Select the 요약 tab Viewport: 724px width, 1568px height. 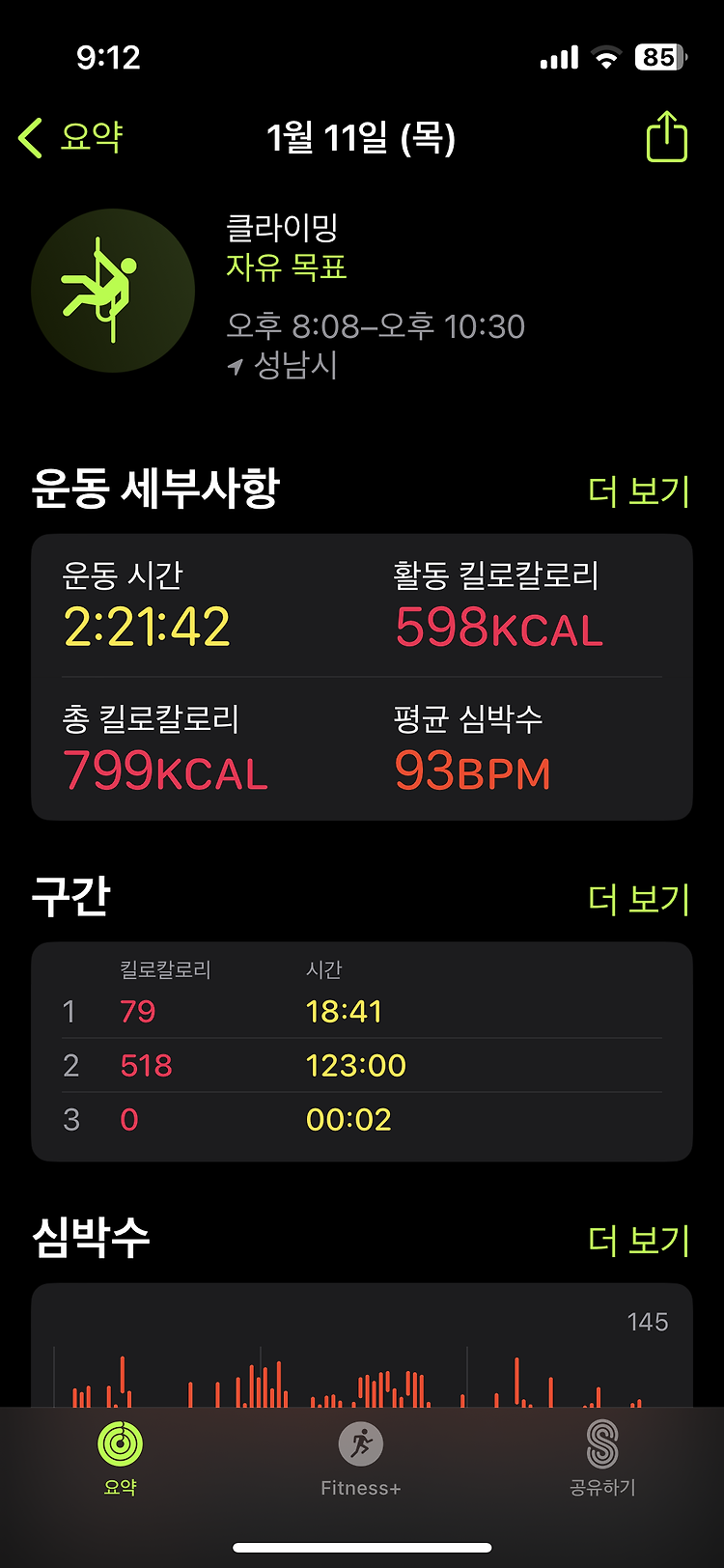[121, 1460]
